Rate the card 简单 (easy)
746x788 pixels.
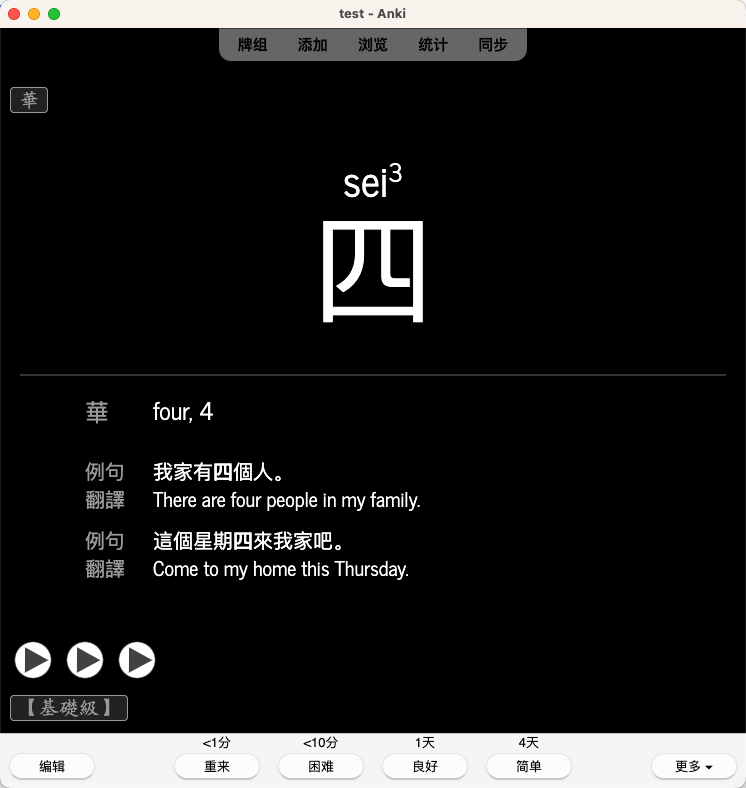coord(529,766)
